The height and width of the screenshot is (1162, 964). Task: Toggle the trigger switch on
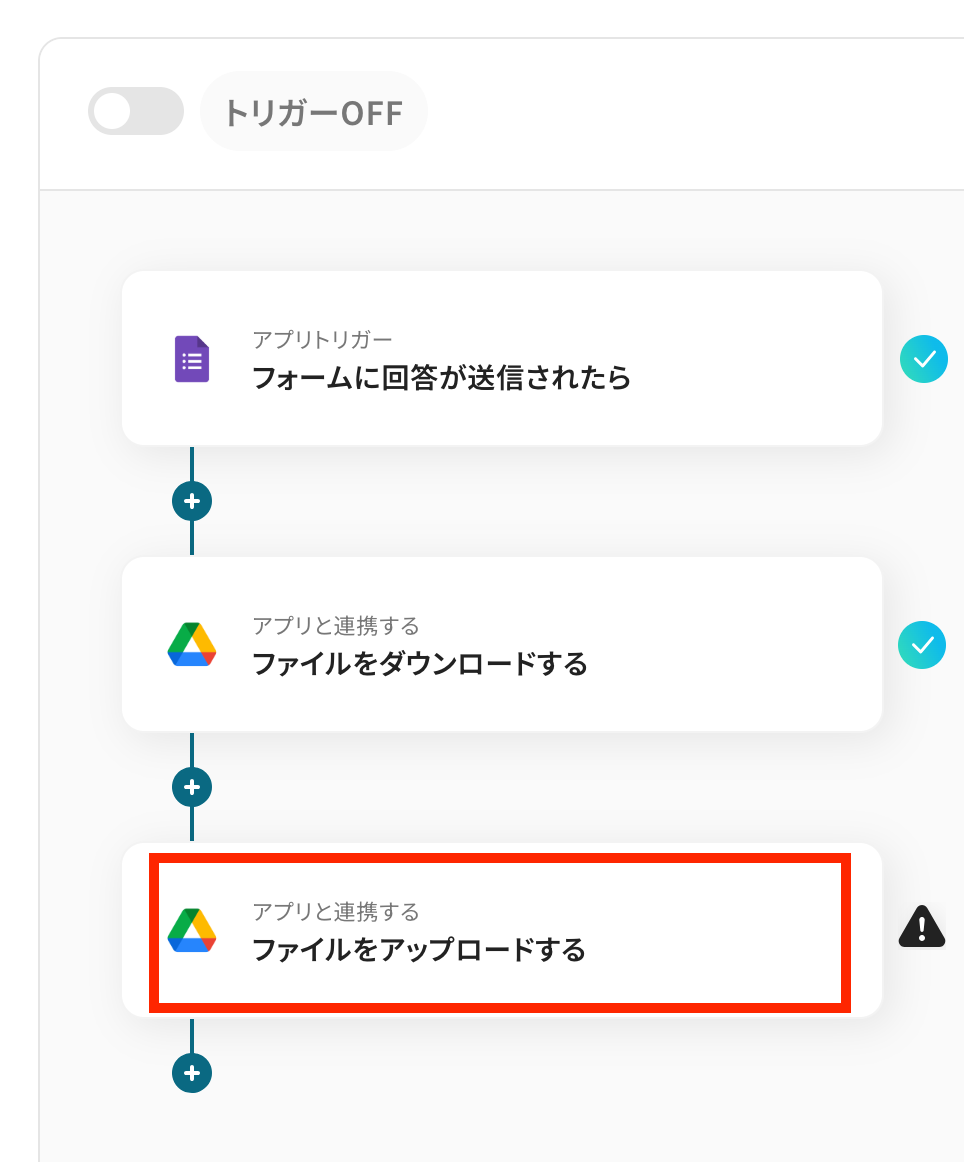135,111
